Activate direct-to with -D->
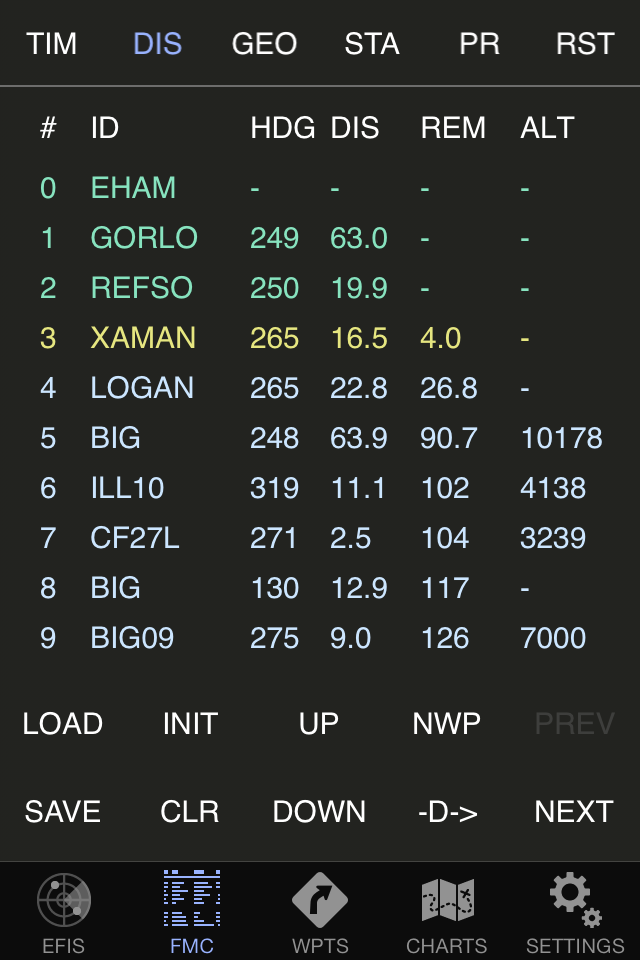 click(447, 811)
